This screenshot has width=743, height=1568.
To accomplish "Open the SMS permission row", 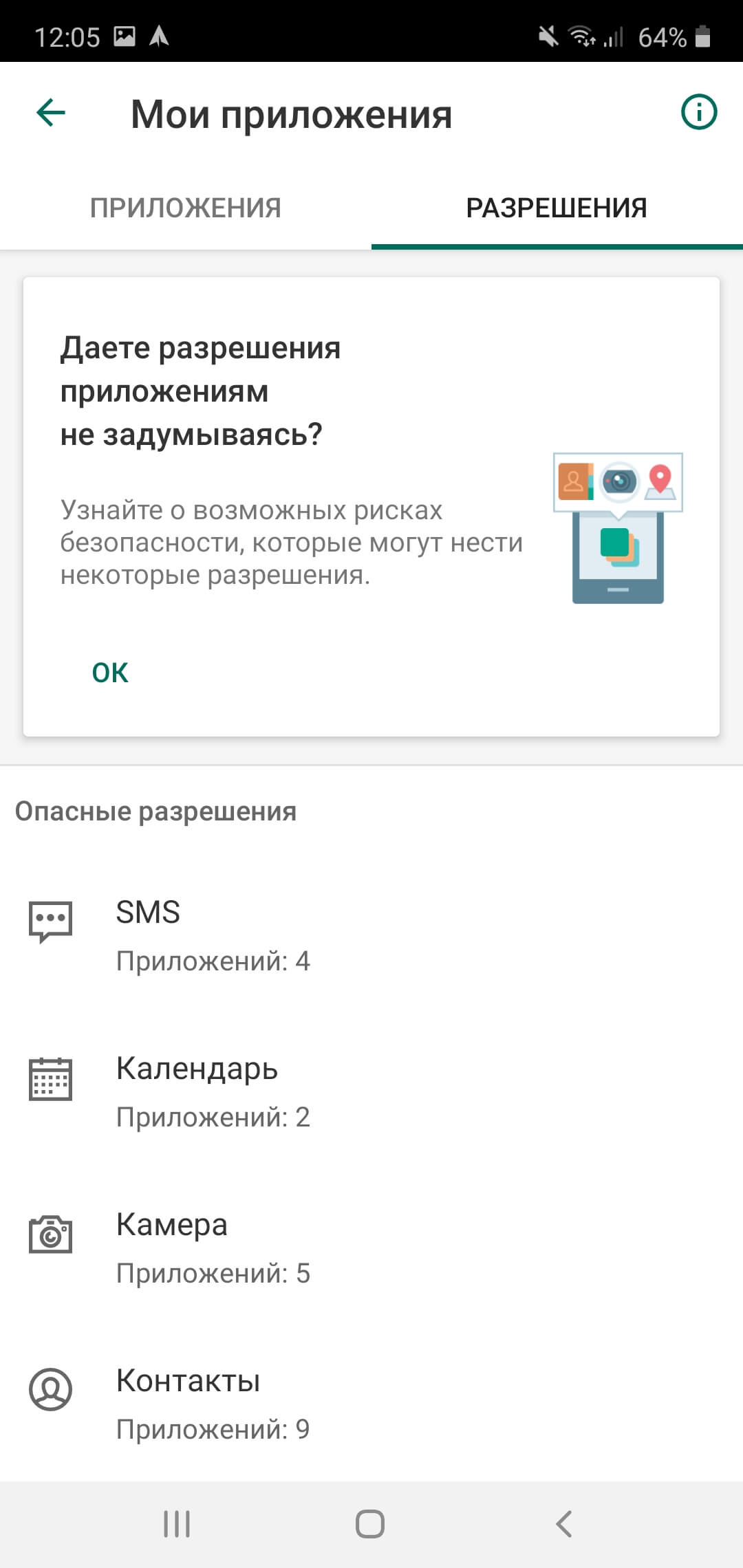I will pyautogui.click(x=371, y=935).
